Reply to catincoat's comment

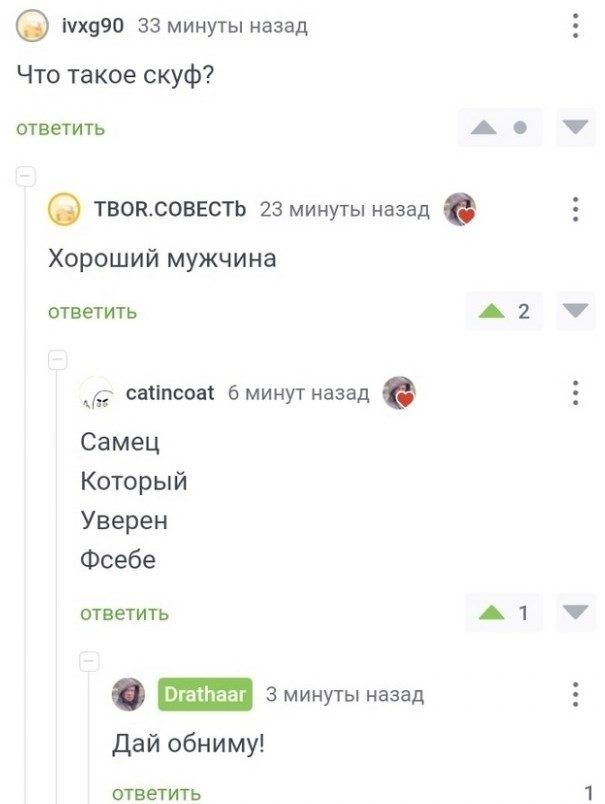tap(125, 613)
